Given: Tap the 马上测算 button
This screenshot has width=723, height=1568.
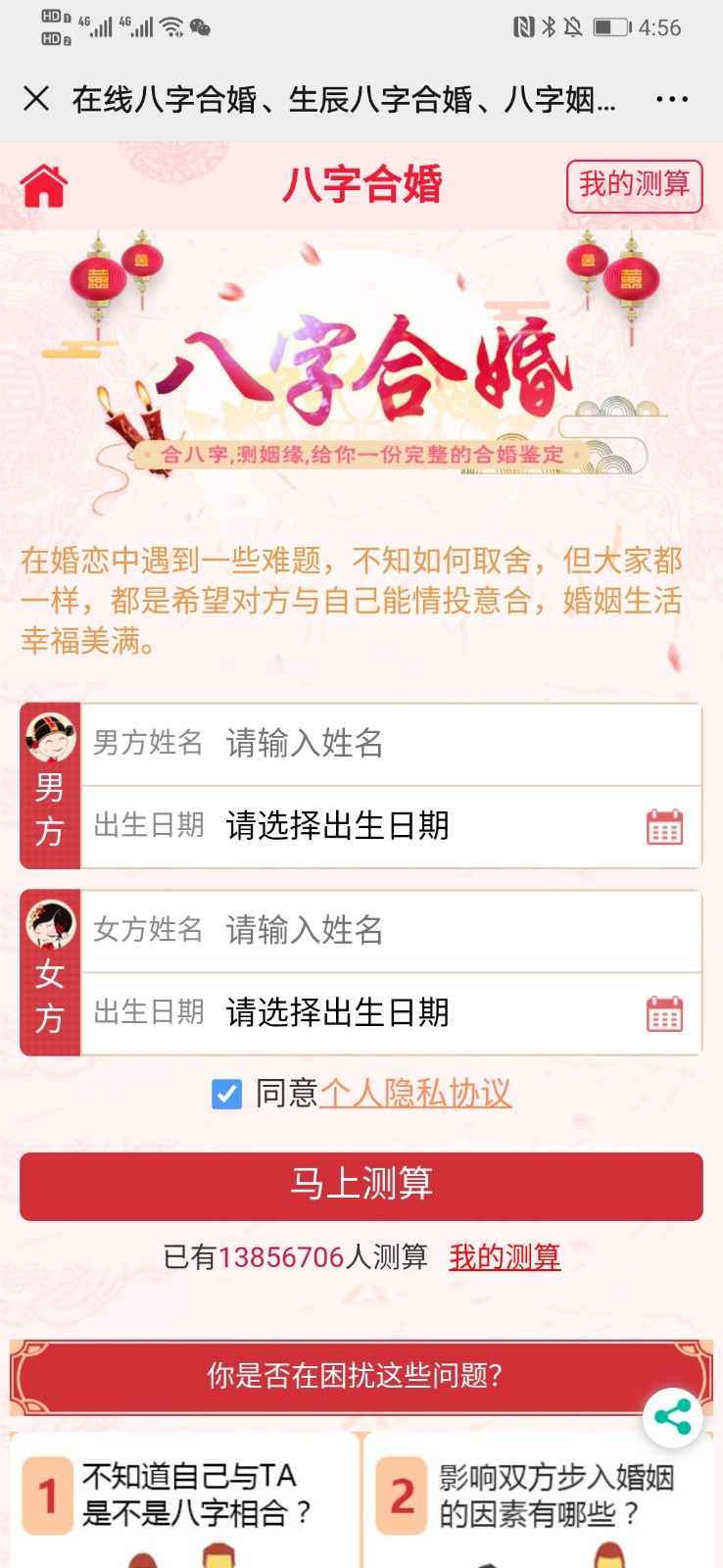Looking at the screenshot, I should pos(361,1186).
